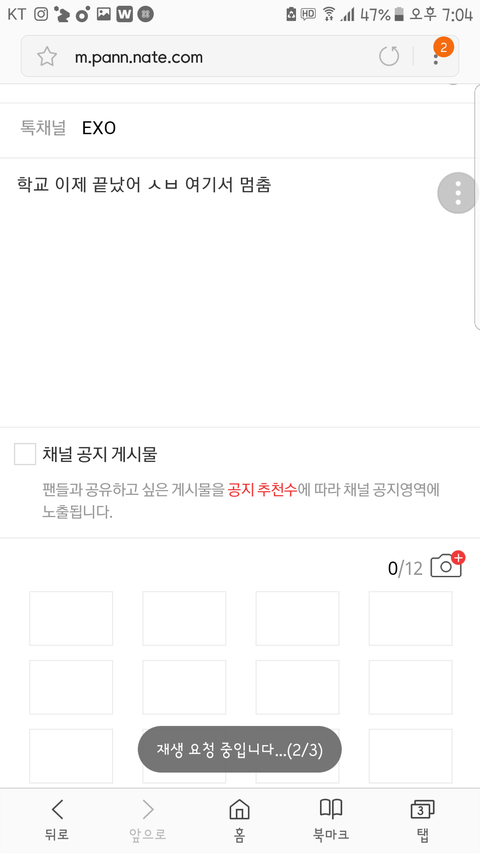Open the floating three-dot quick menu
The image size is (480, 853).
click(x=458, y=193)
